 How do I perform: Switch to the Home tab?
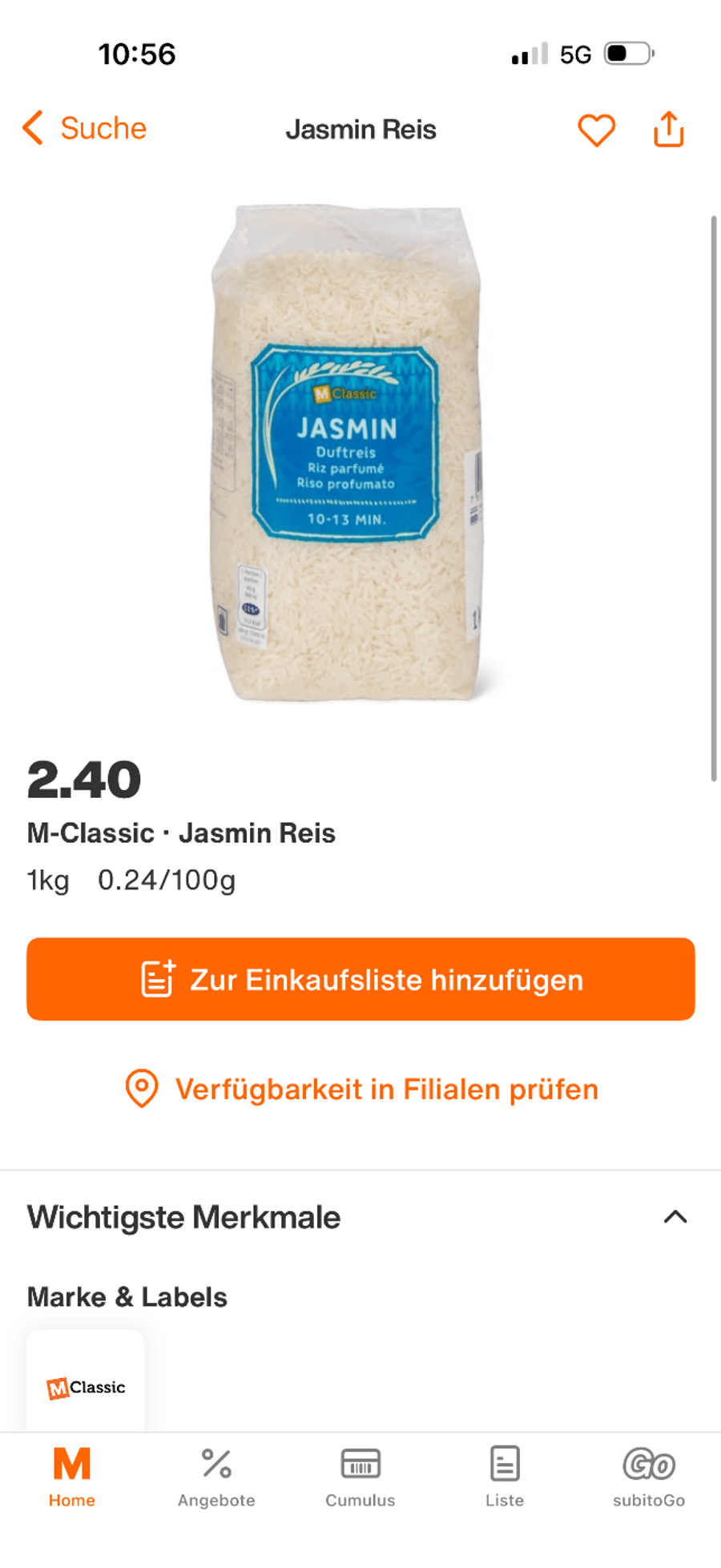72,1477
